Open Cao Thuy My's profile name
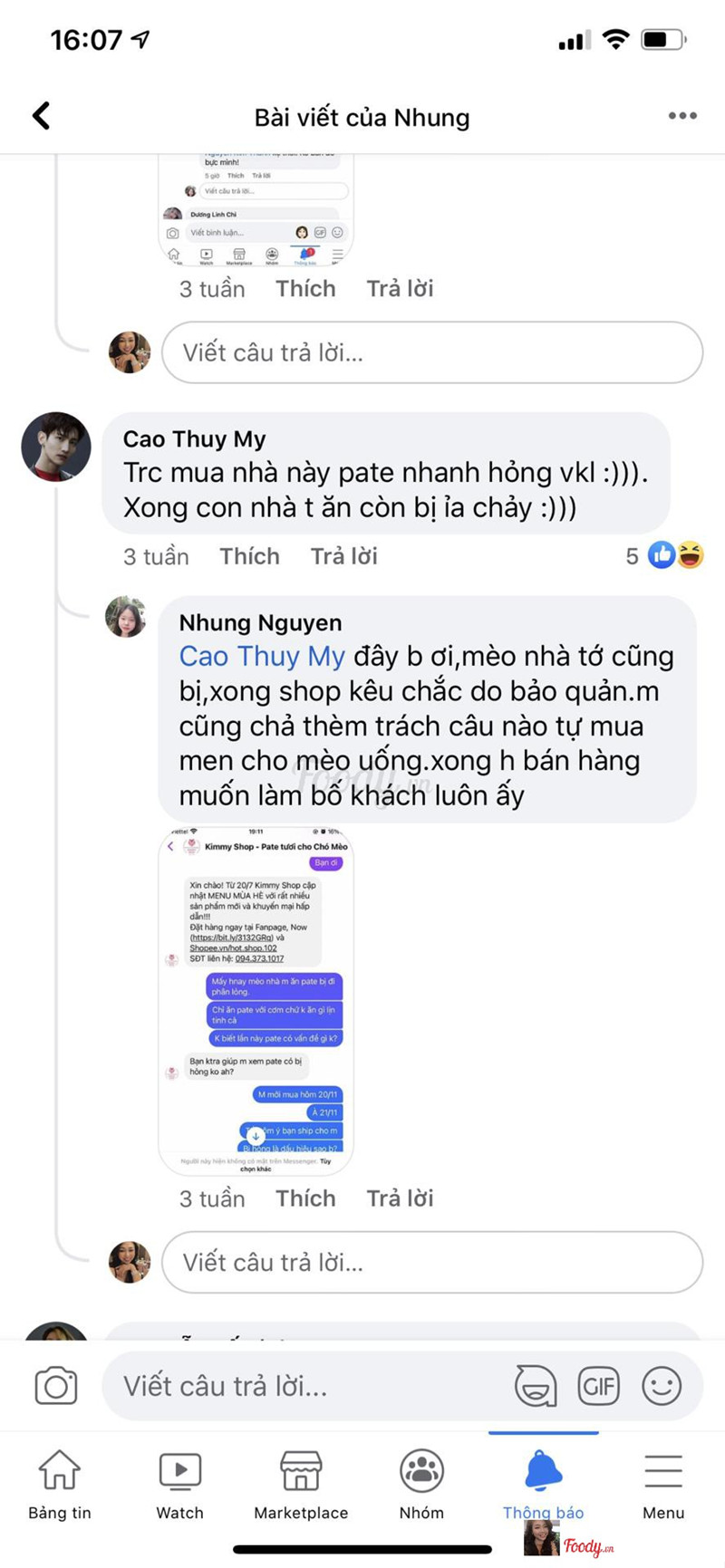The image size is (725, 1568). click(x=194, y=439)
